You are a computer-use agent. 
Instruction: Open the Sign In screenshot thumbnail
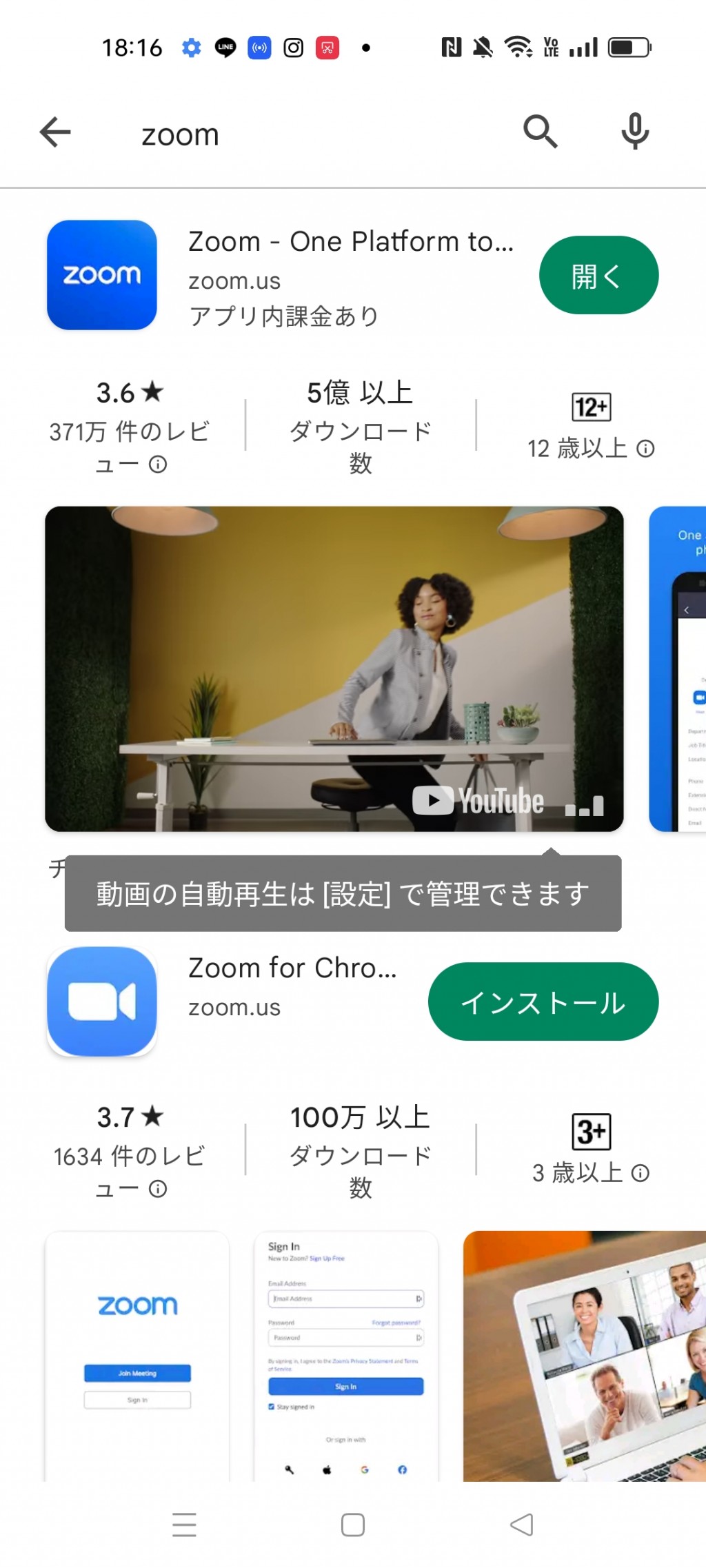pos(346,1356)
